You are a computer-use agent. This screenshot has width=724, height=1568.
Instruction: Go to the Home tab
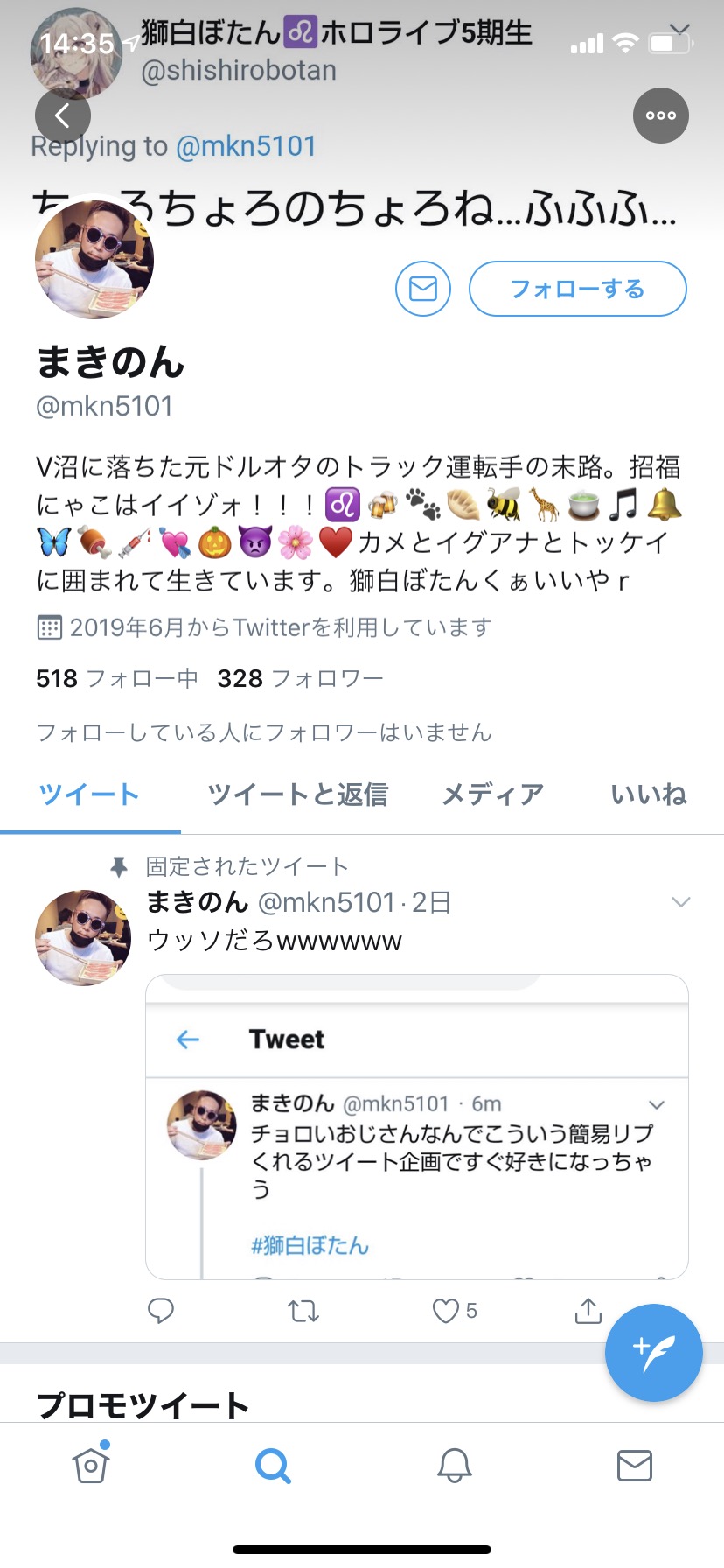tap(91, 1464)
